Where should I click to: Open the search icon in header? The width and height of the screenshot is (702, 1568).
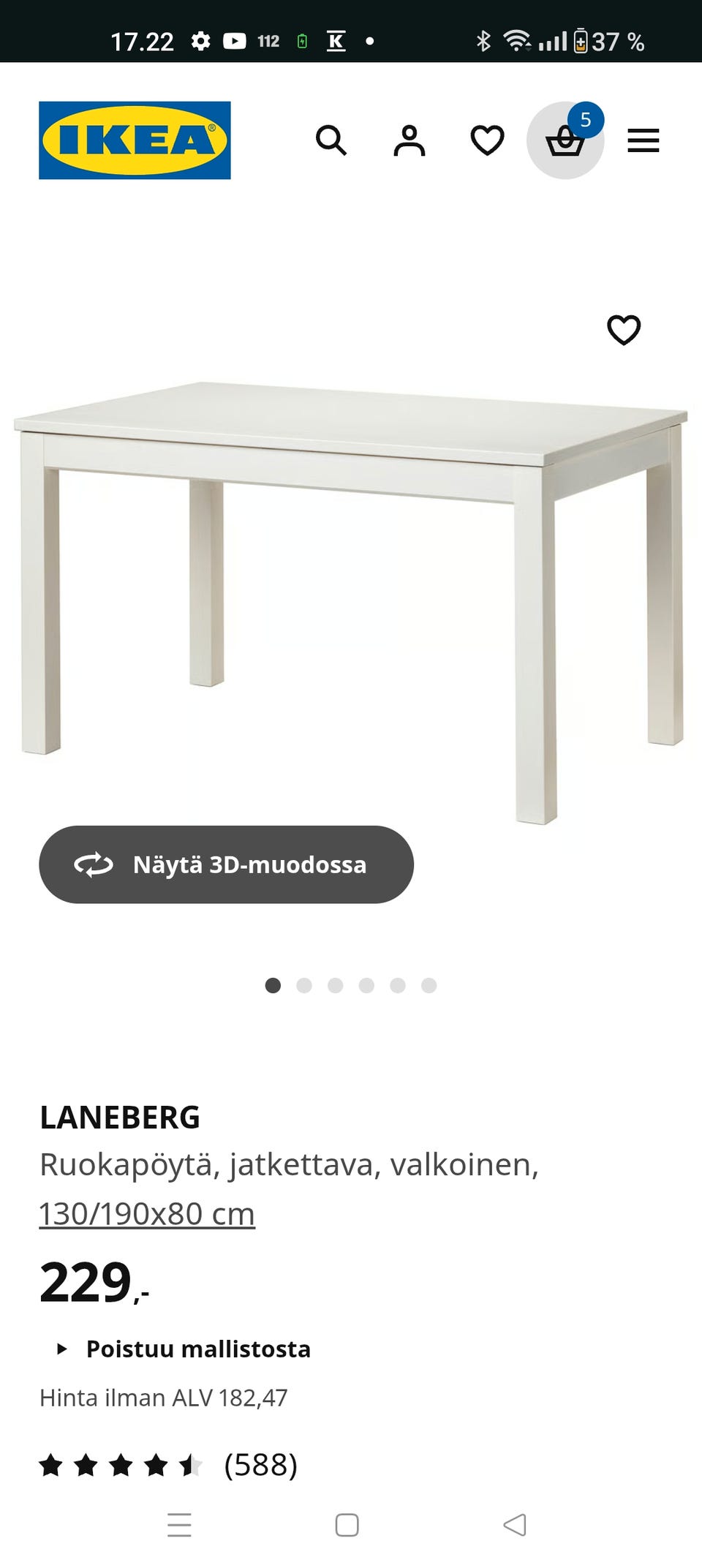coord(331,140)
